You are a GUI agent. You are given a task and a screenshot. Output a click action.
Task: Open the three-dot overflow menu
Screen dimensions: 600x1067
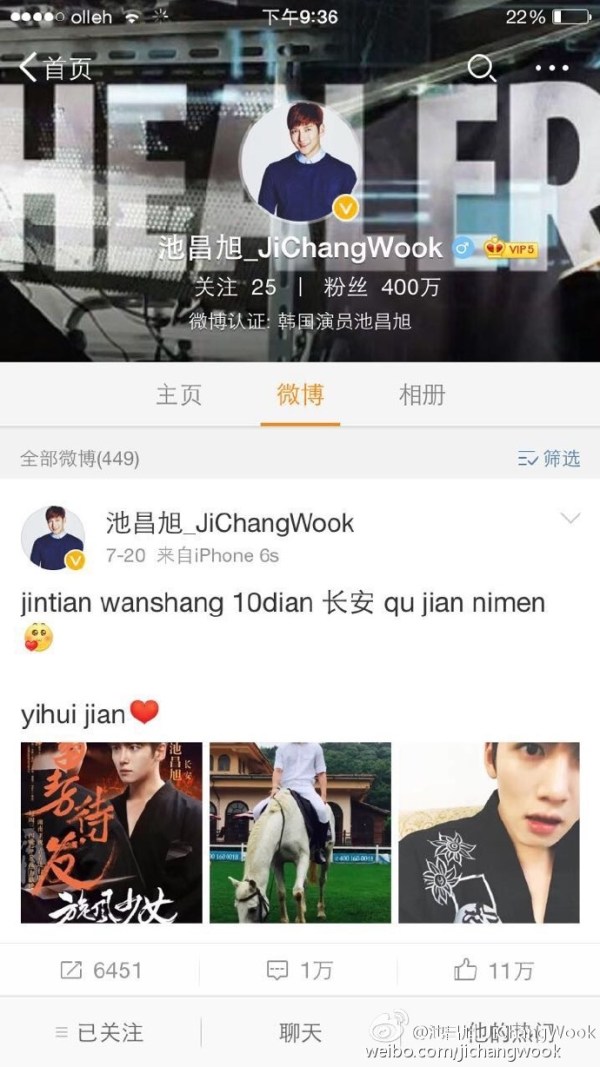pyautogui.click(x=551, y=68)
